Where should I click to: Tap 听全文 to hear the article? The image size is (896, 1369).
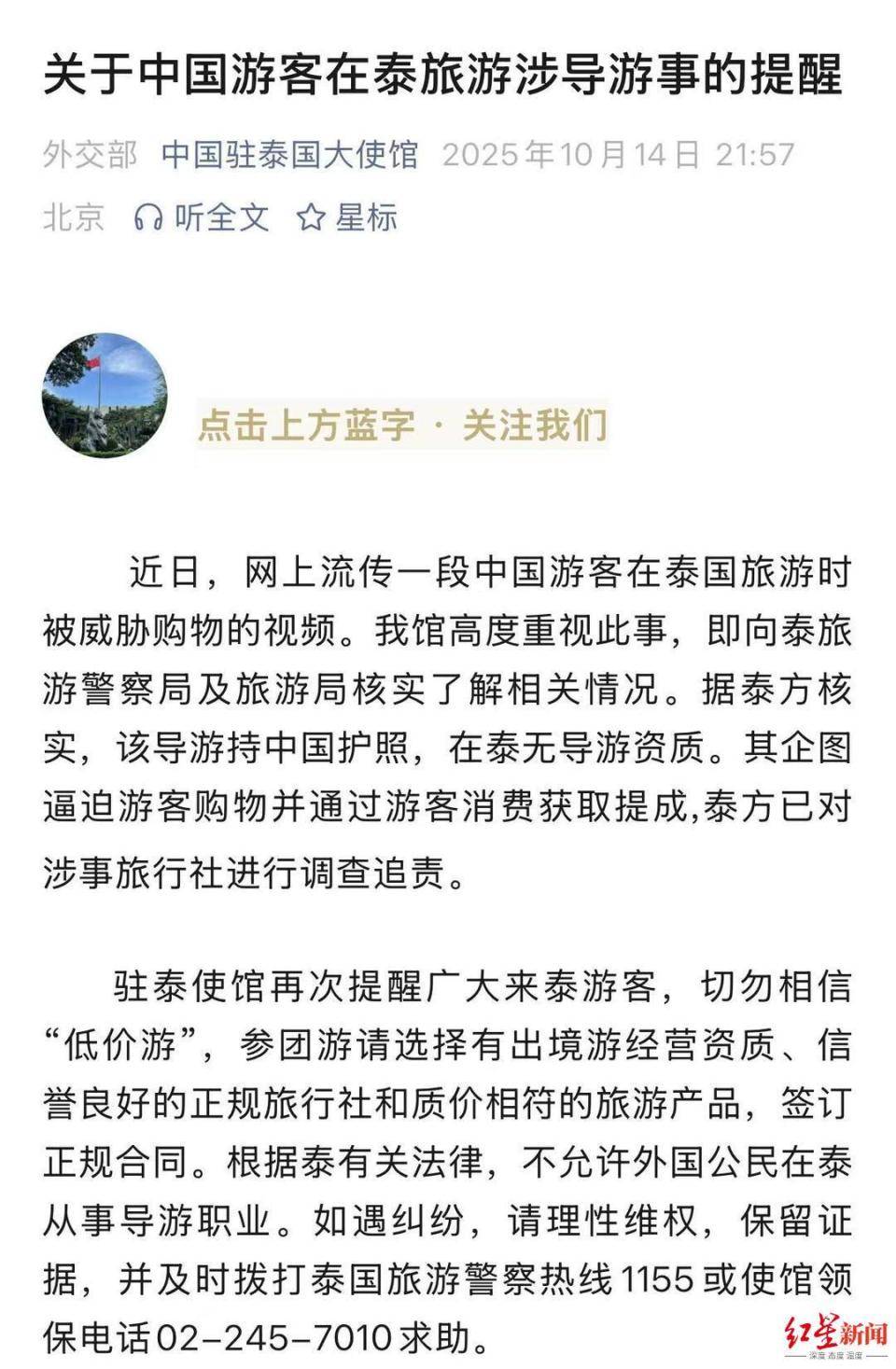(x=202, y=217)
